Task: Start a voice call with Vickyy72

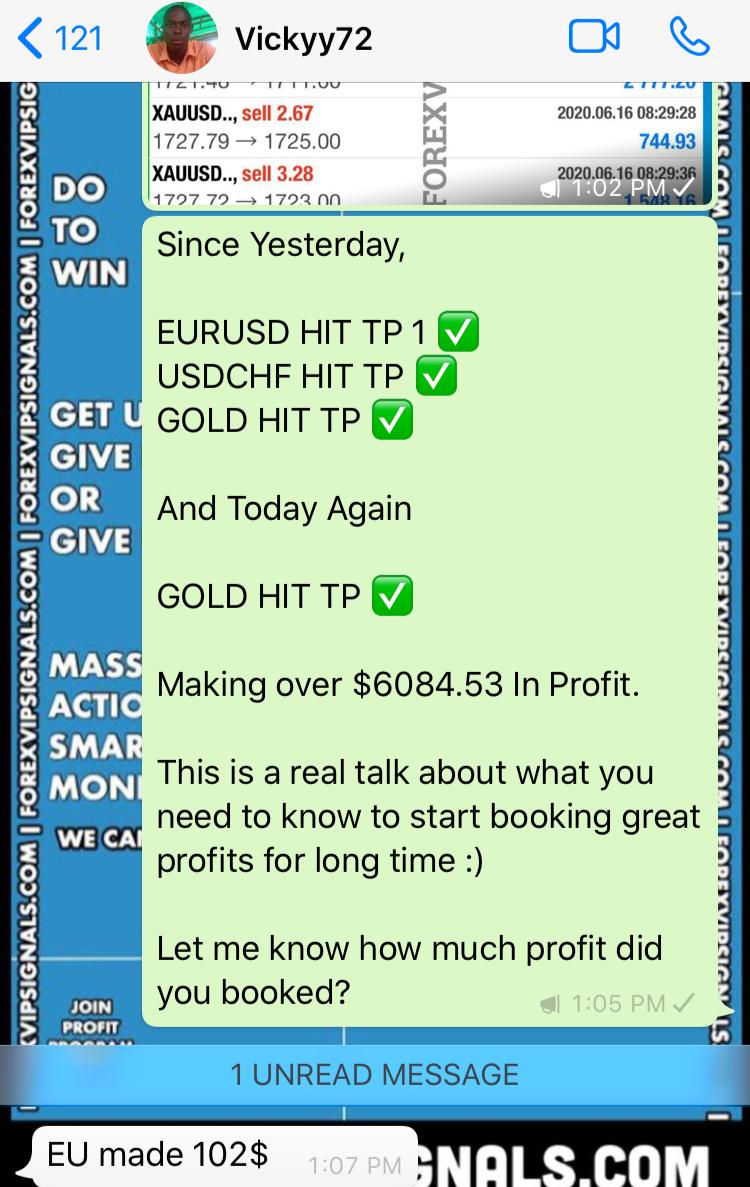Action: click(689, 38)
